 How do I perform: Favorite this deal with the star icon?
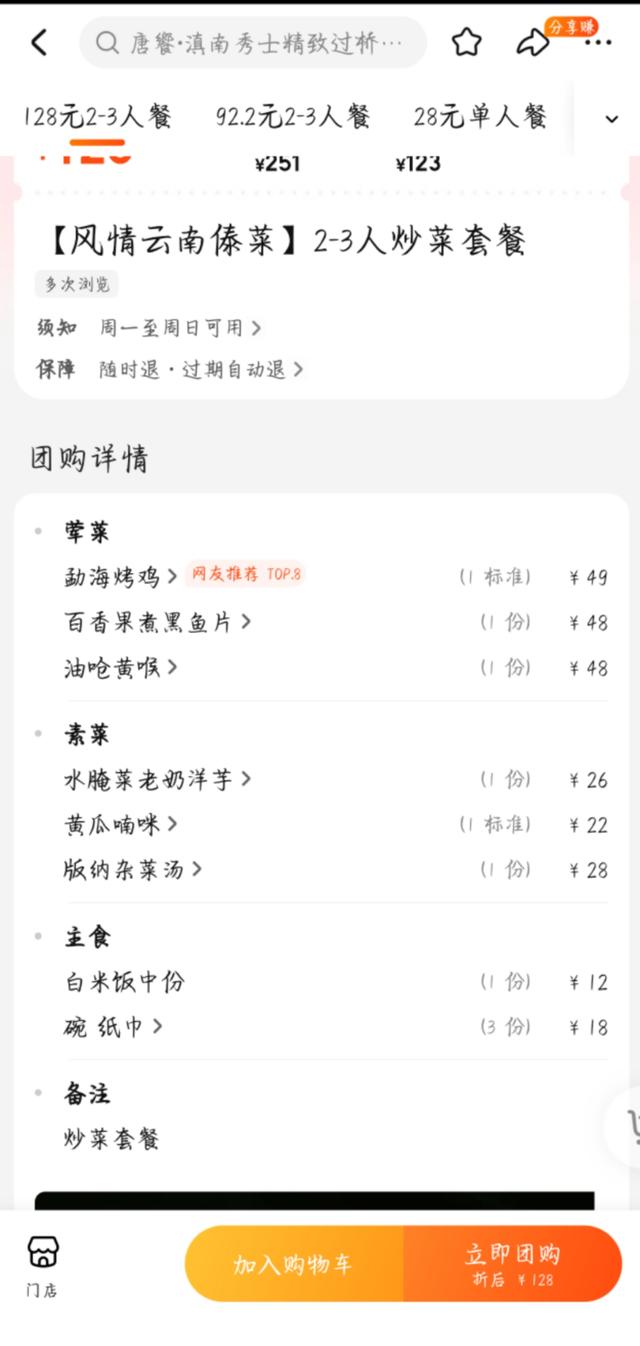pyautogui.click(x=466, y=42)
